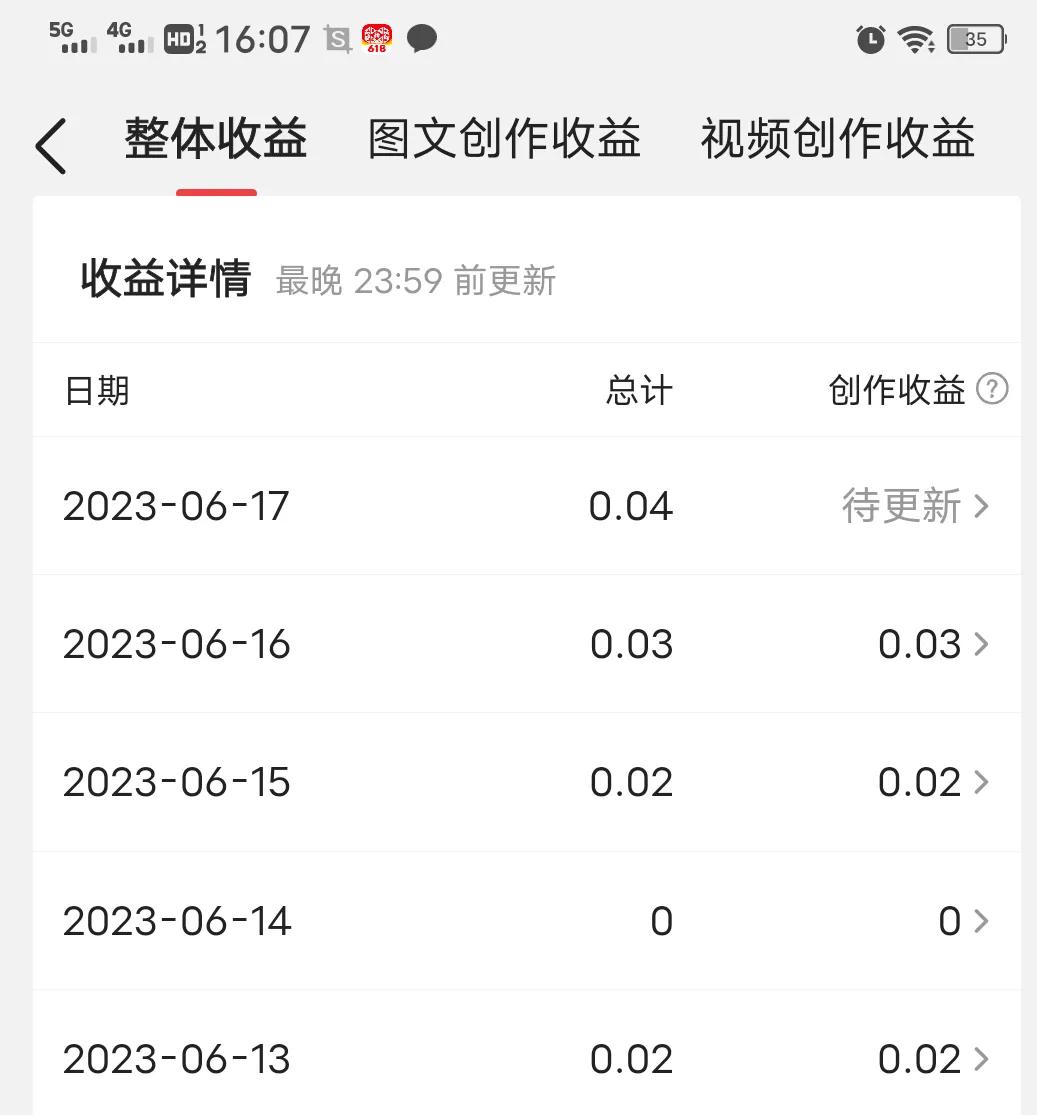The height and width of the screenshot is (1115, 1037).
Task: Tap the battery indicator showing 35
Action: tap(975, 38)
